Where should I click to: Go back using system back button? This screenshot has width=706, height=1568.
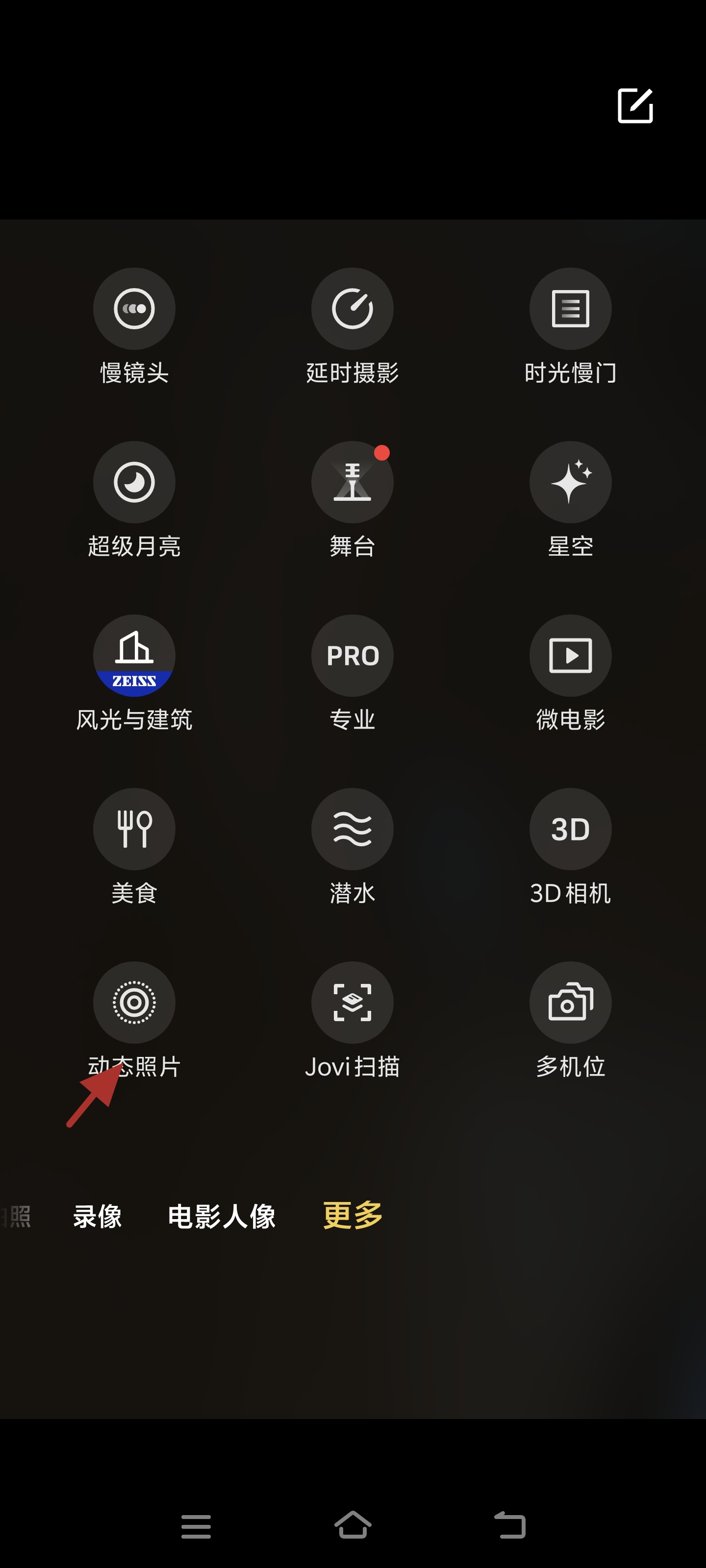pyautogui.click(x=510, y=1525)
